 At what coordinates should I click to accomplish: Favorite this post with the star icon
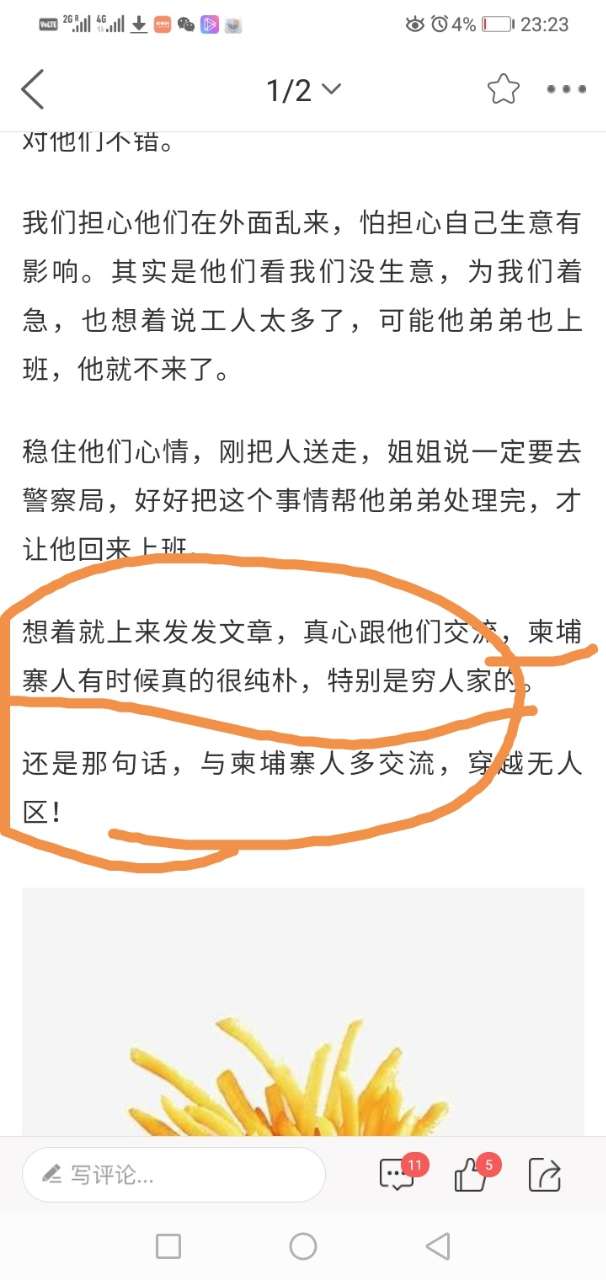(504, 90)
